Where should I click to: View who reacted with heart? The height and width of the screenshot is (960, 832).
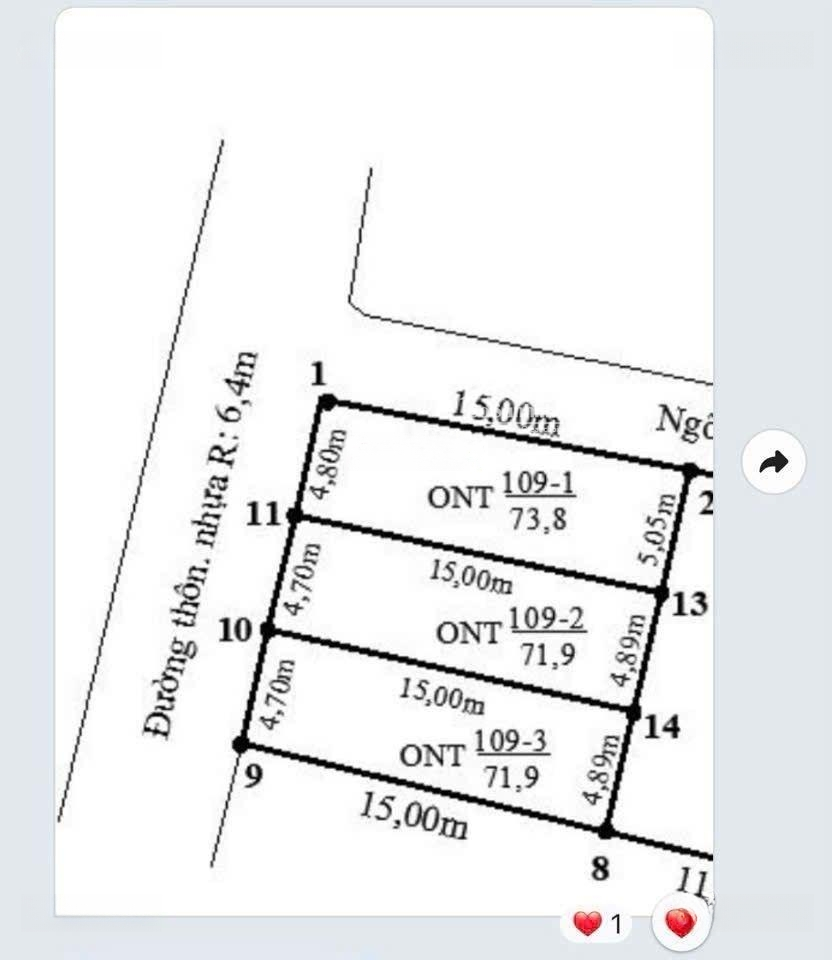coord(598,924)
